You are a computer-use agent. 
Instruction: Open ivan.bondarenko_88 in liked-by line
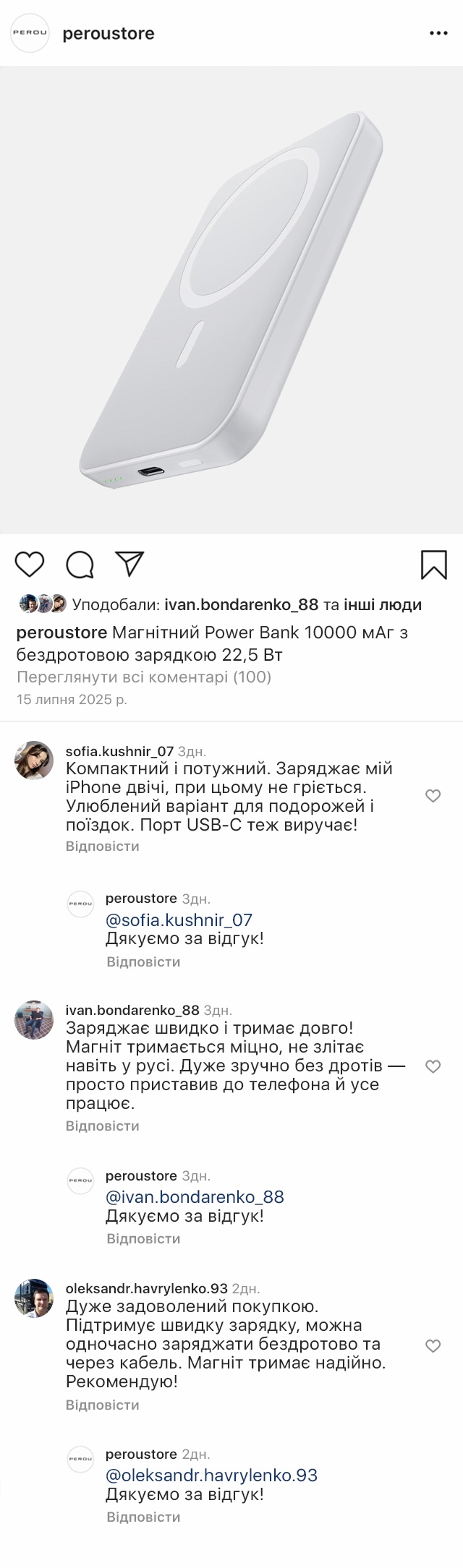click(241, 604)
